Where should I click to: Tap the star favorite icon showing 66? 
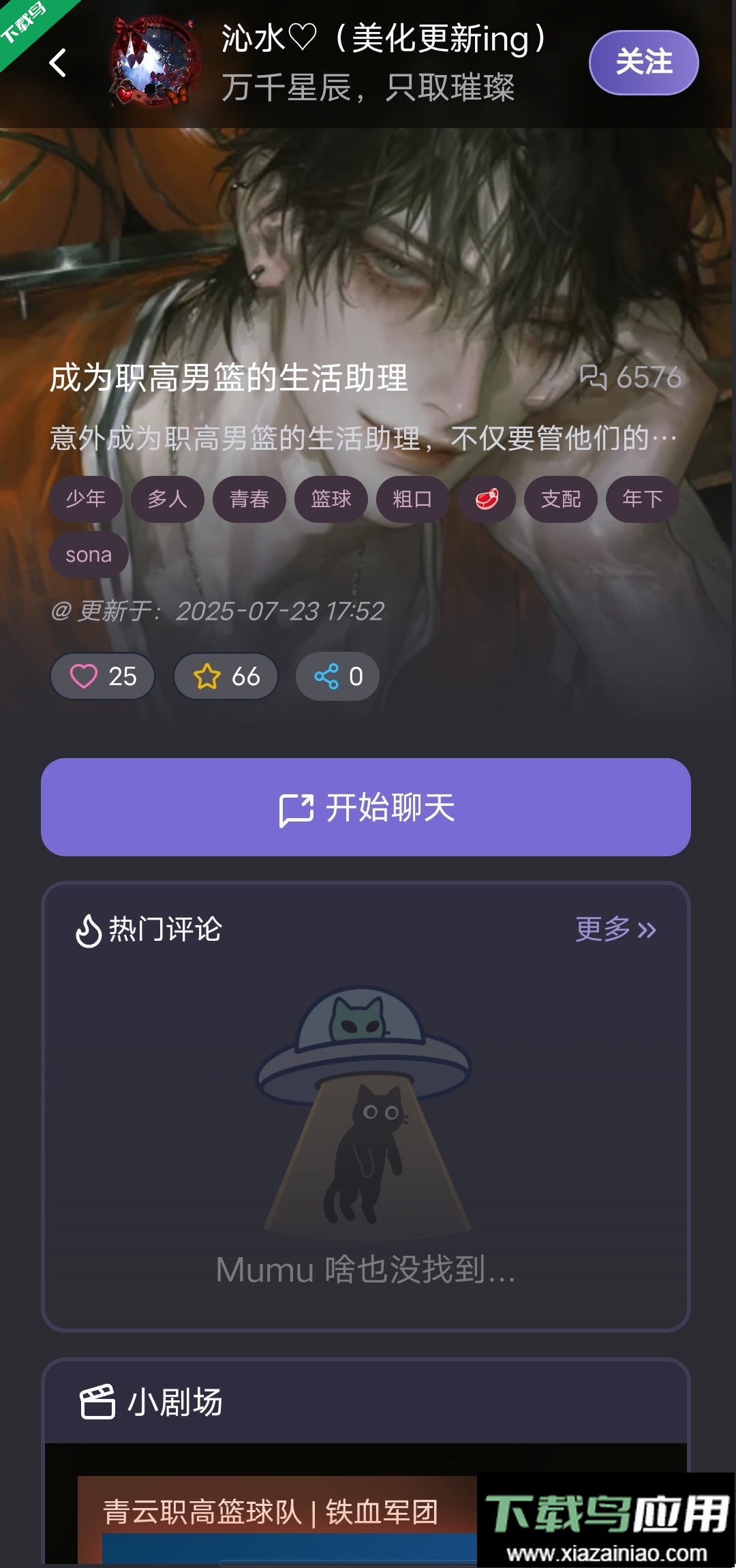tap(206, 676)
